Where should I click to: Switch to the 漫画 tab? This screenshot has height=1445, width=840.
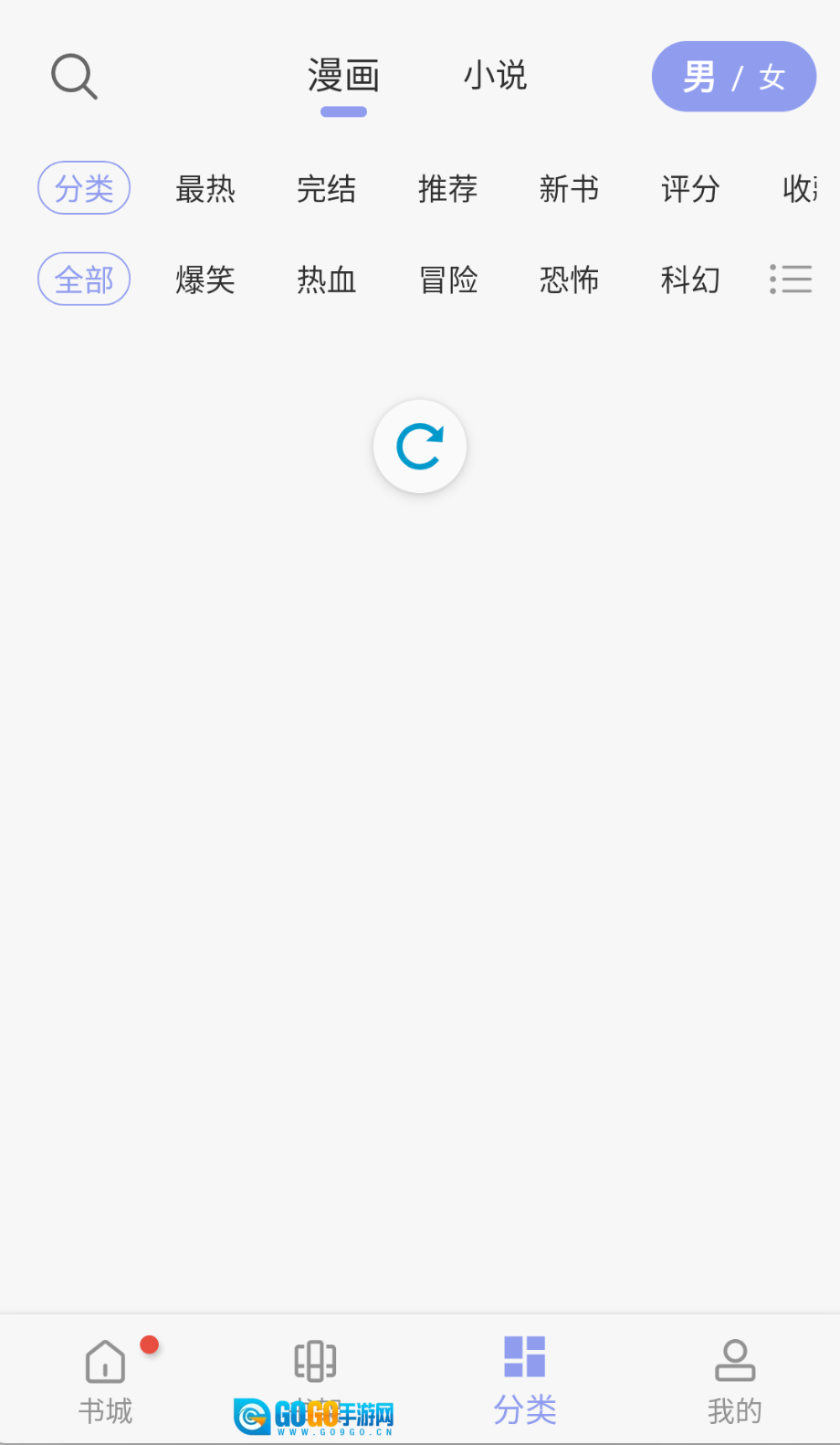pos(343,77)
